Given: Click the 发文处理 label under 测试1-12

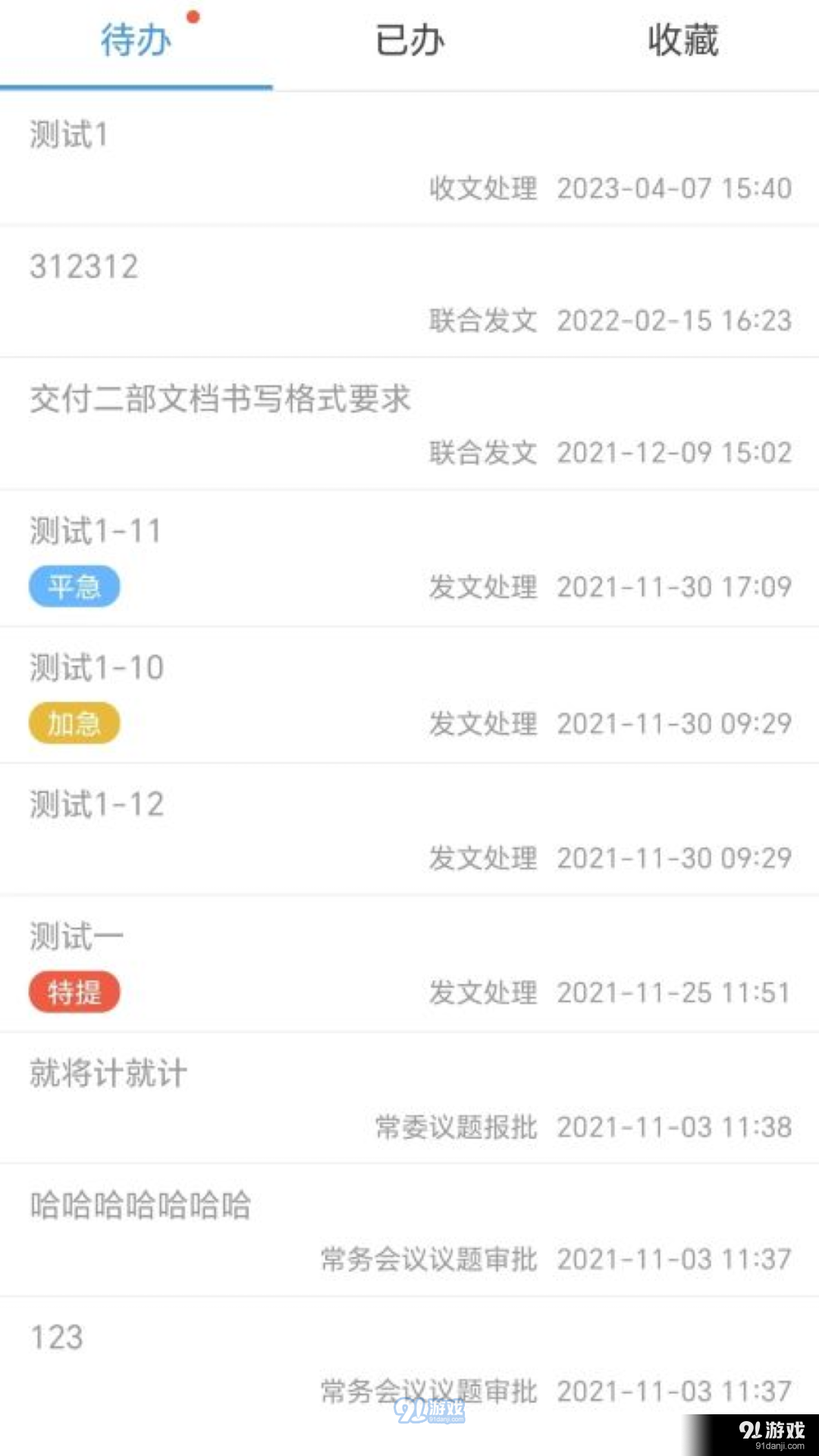Looking at the screenshot, I should tap(481, 858).
